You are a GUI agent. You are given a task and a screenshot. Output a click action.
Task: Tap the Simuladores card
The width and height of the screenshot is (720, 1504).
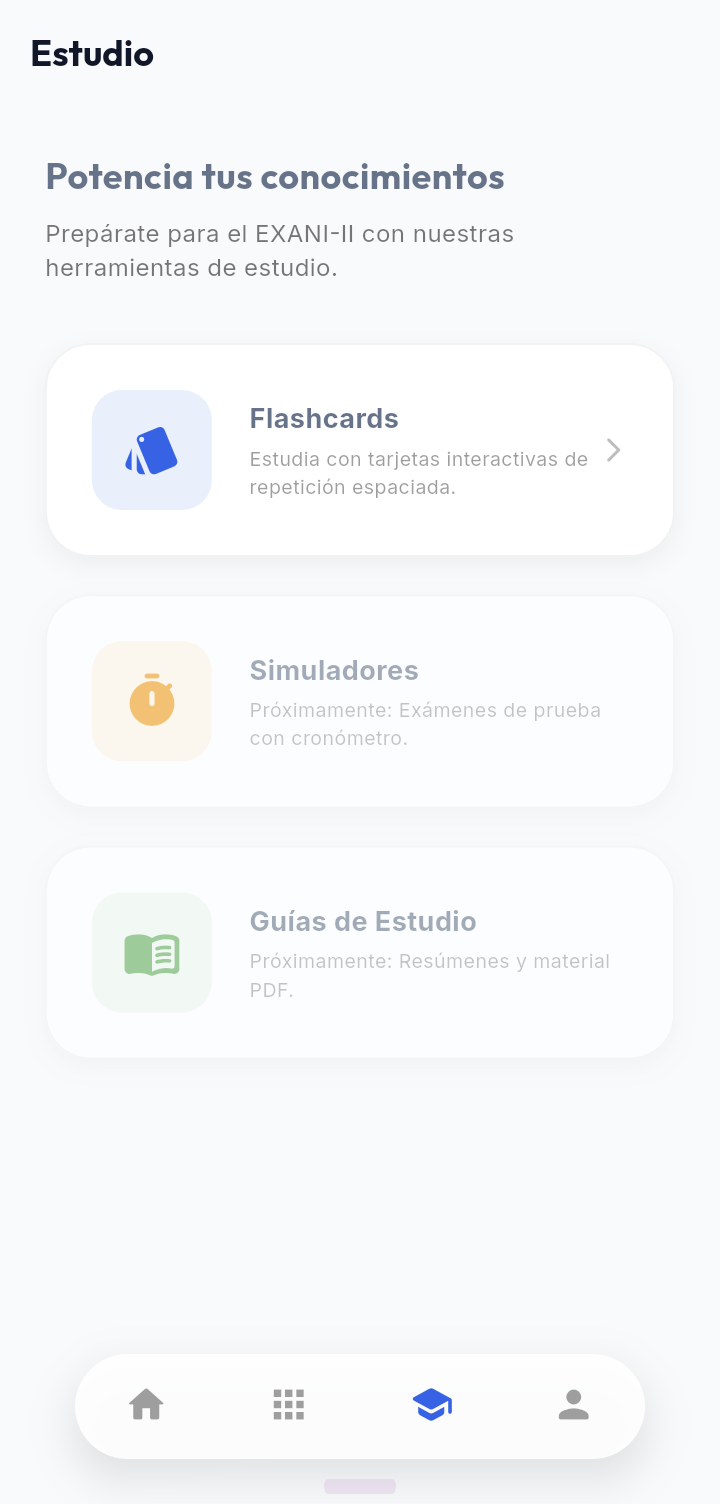click(x=360, y=701)
